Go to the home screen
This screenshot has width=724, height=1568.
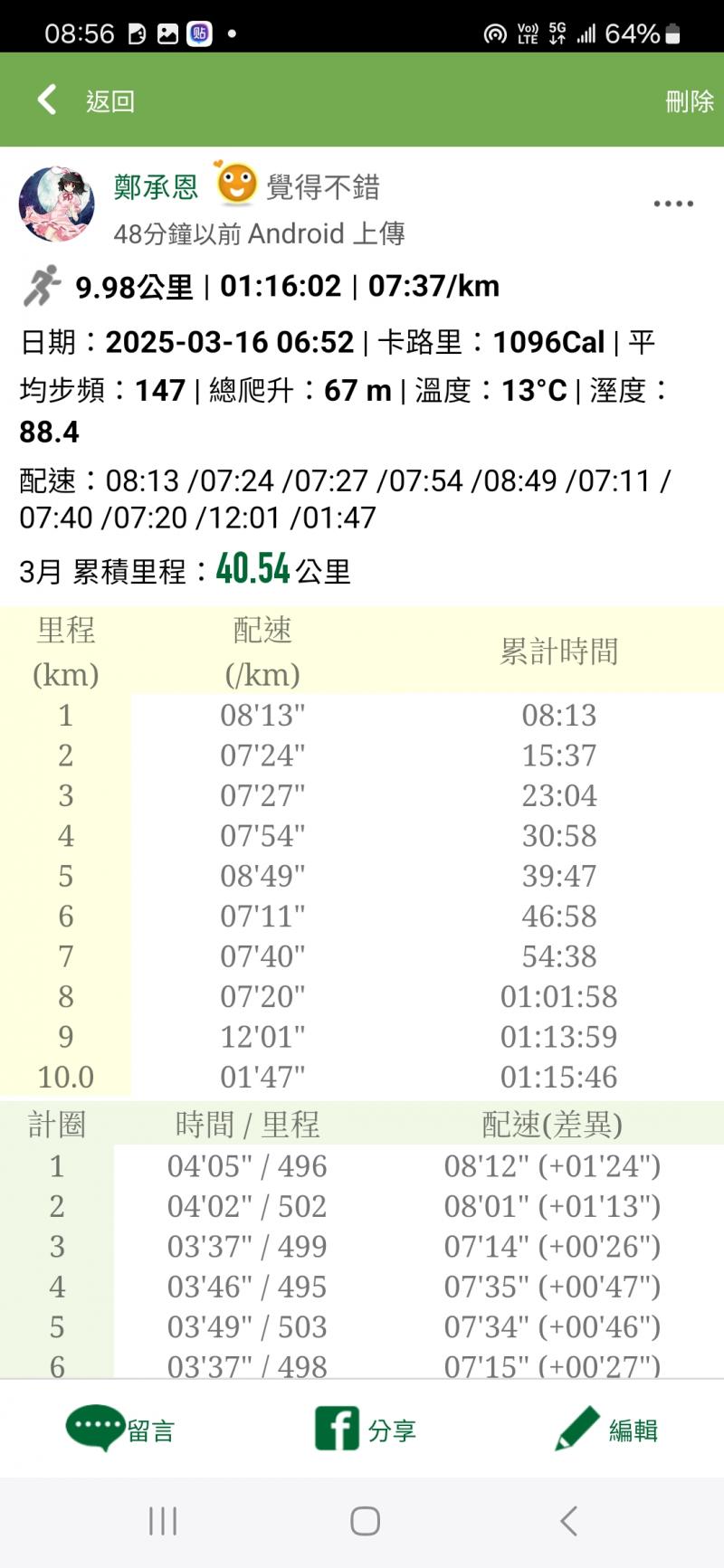coord(365,1521)
